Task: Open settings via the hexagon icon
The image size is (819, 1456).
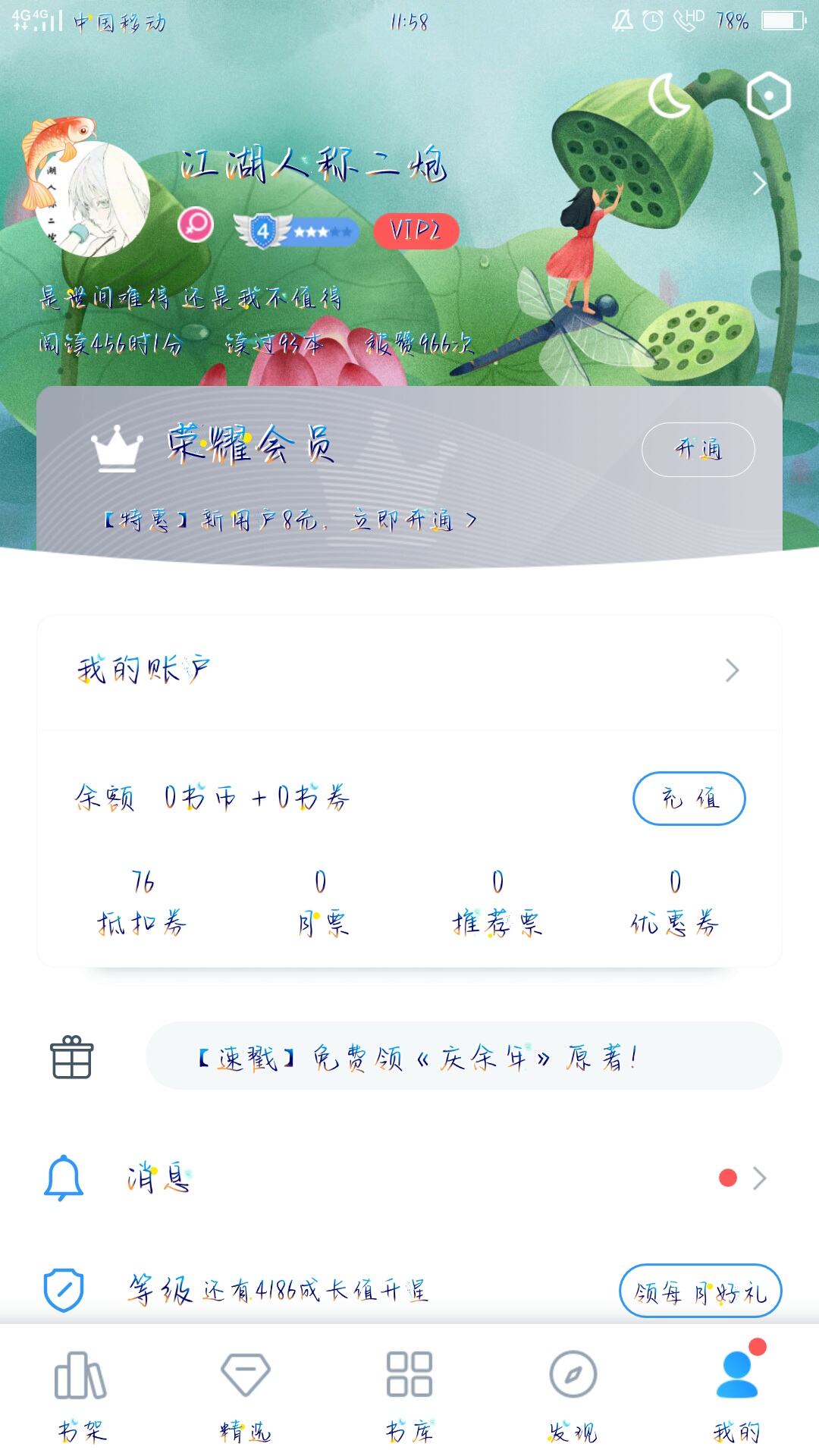Action: coord(768,96)
